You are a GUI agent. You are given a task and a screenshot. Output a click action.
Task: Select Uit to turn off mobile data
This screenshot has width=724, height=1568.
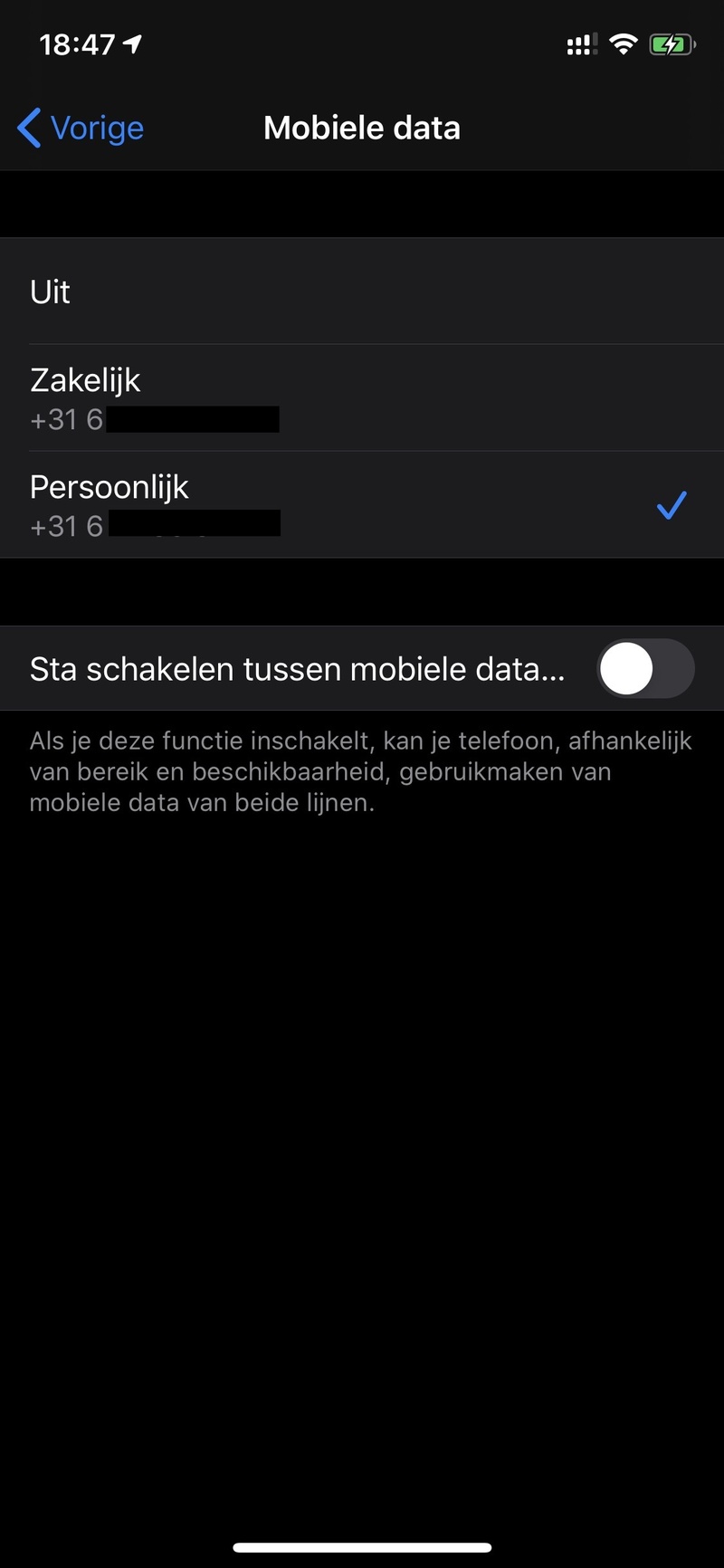coord(362,292)
